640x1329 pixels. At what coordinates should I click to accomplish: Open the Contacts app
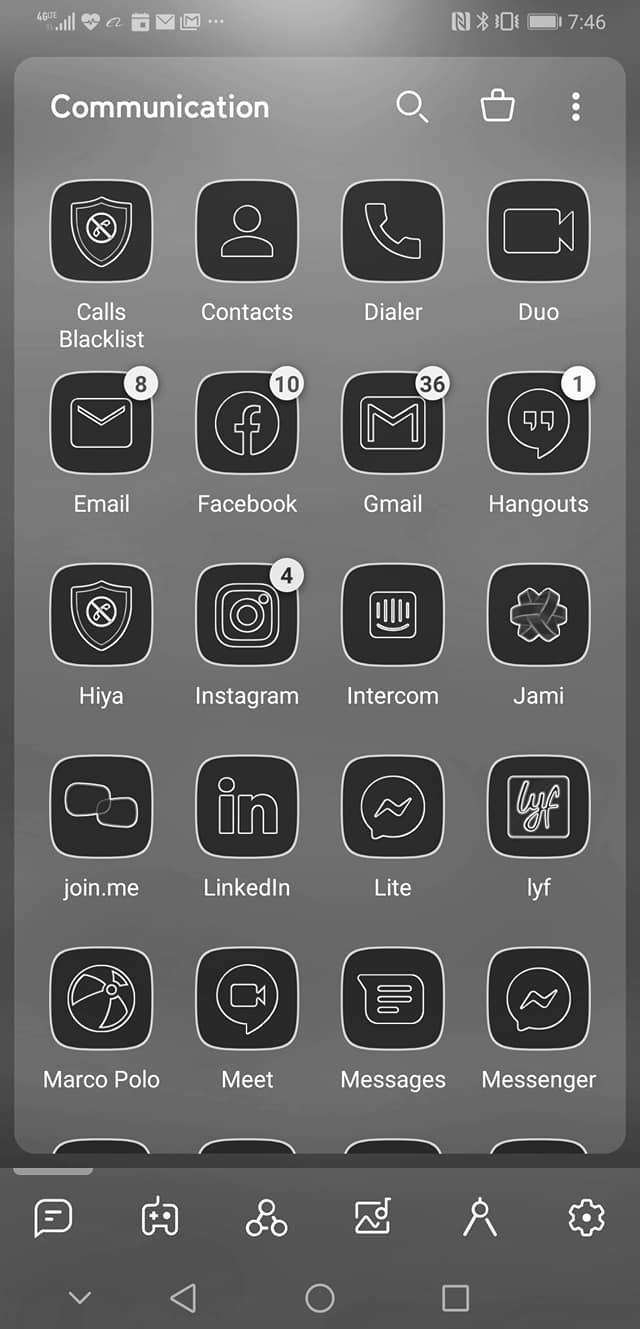[x=247, y=231]
